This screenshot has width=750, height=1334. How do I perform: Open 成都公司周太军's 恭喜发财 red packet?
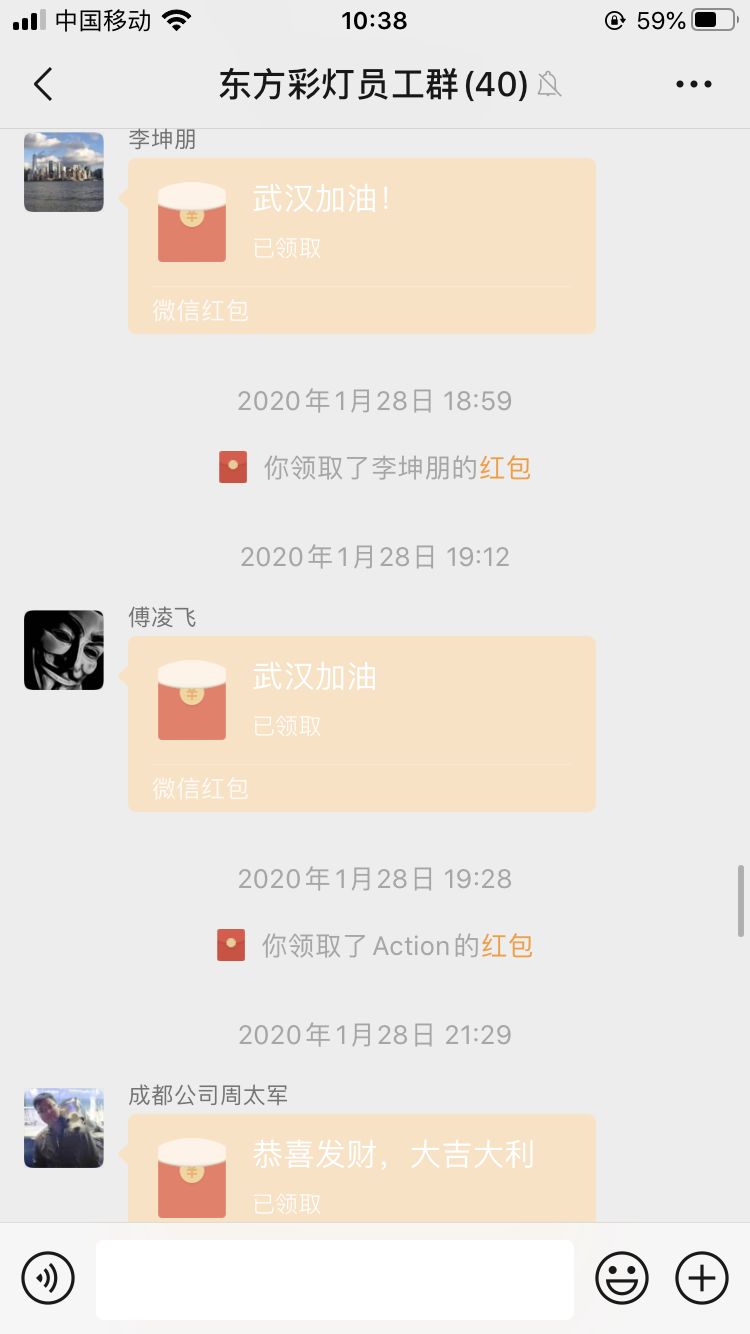[x=361, y=1170]
